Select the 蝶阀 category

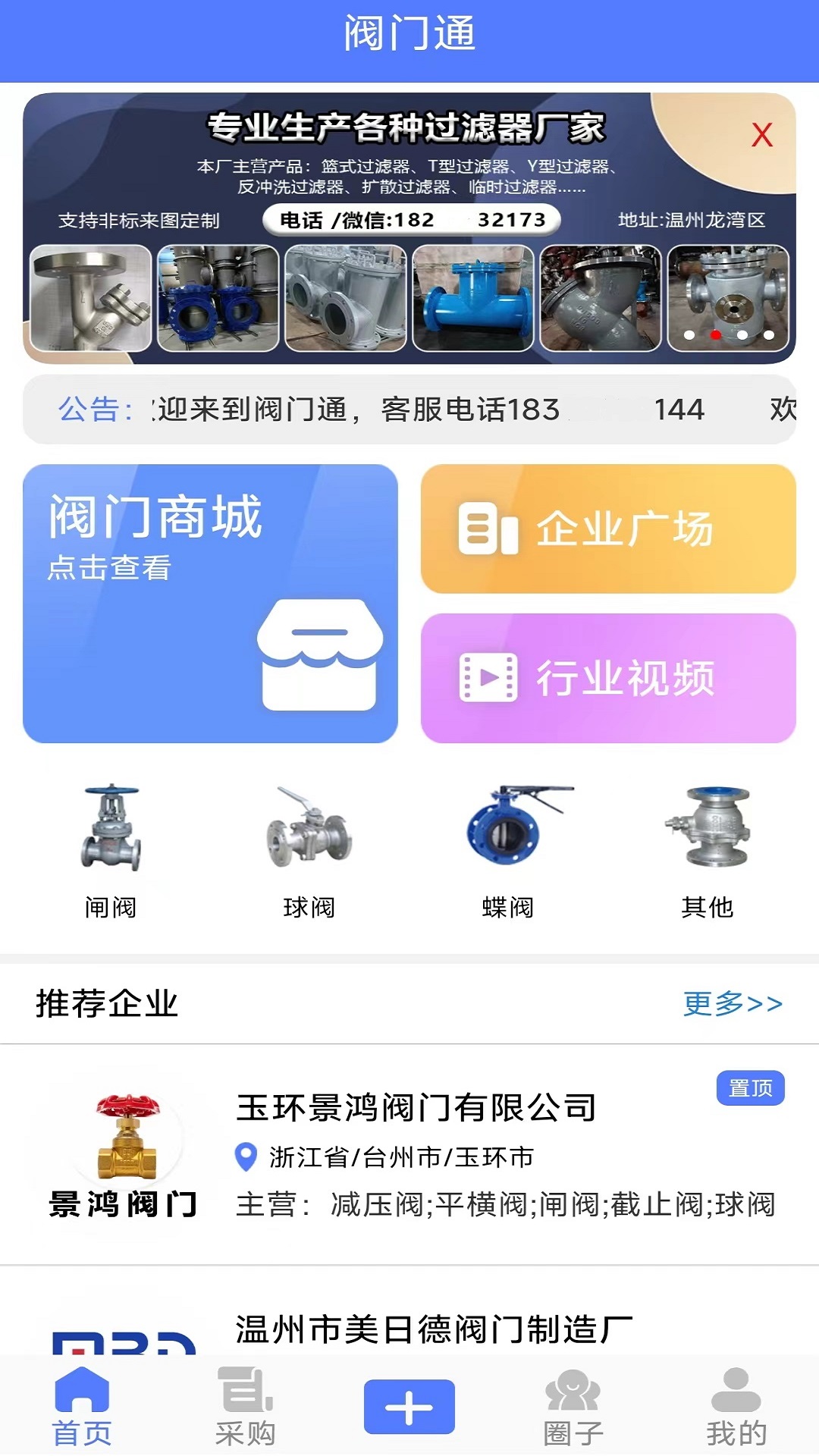point(508,851)
